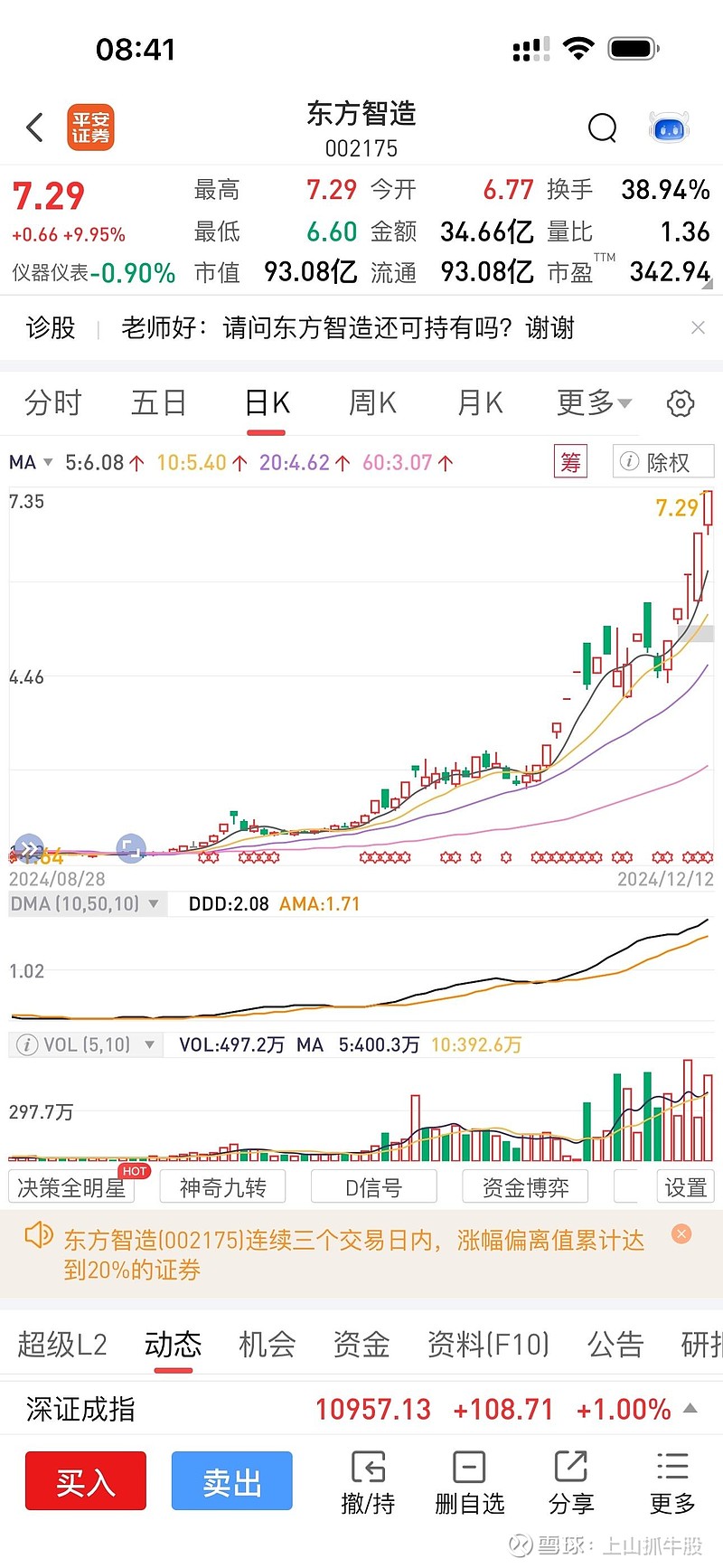Tap the blue 卖出 sell button
The image size is (723, 1568).
pos(231,1480)
